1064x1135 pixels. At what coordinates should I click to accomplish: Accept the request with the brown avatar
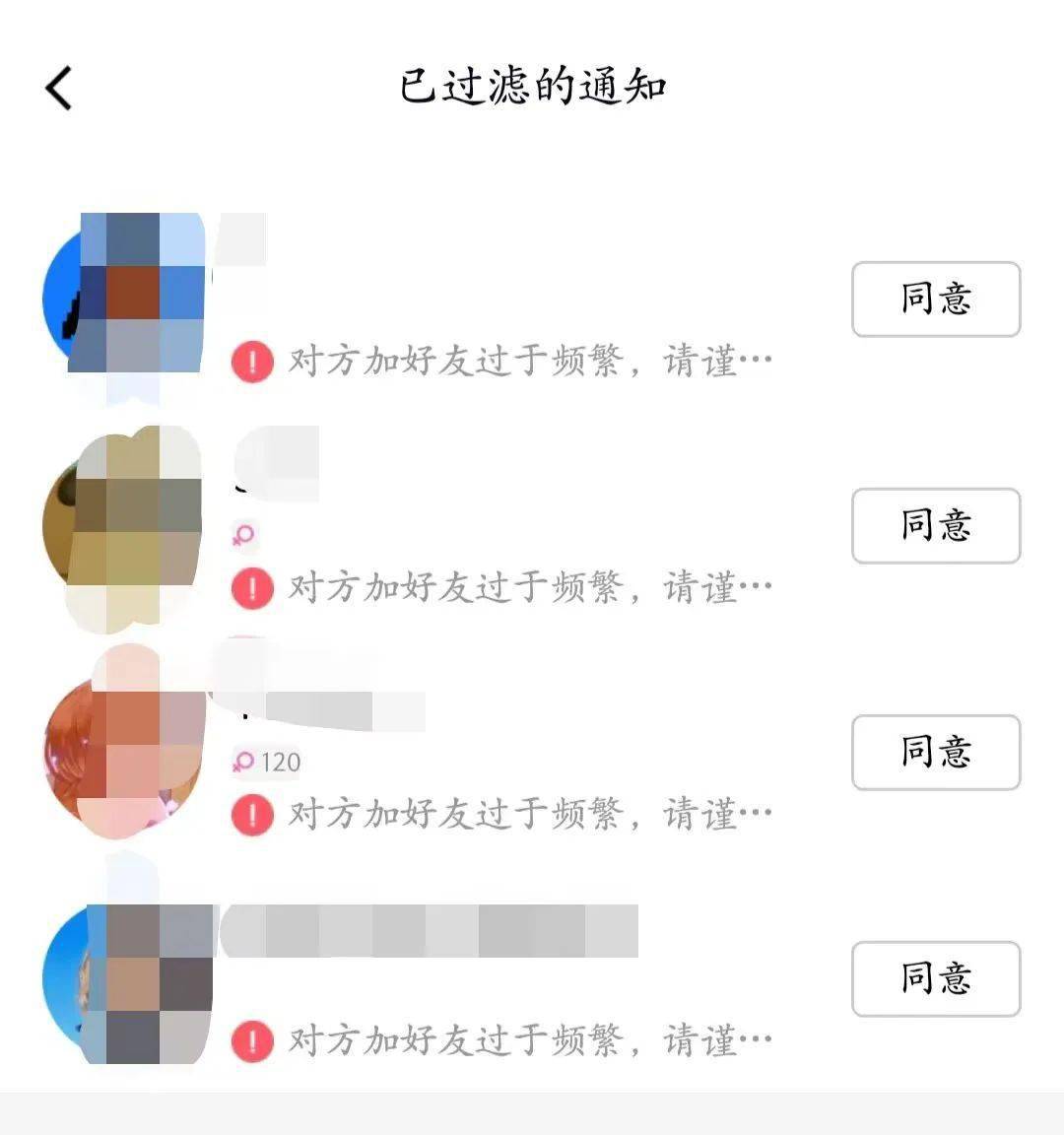coord(935,526)
